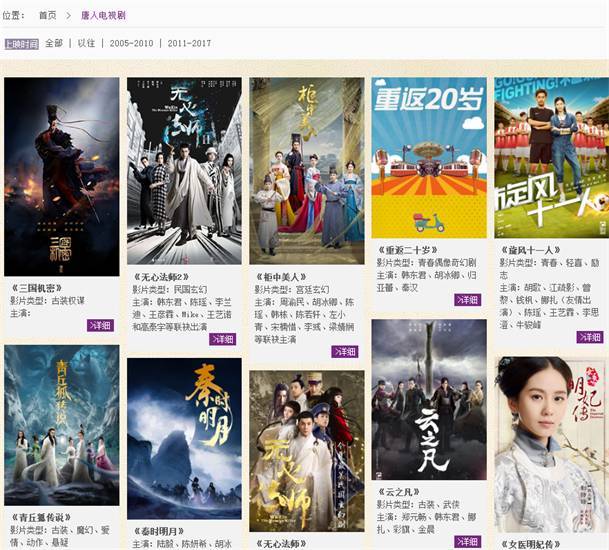The image size is (609, 550).
Task: View details for 重返二十岁
Action: pos(467,299)
